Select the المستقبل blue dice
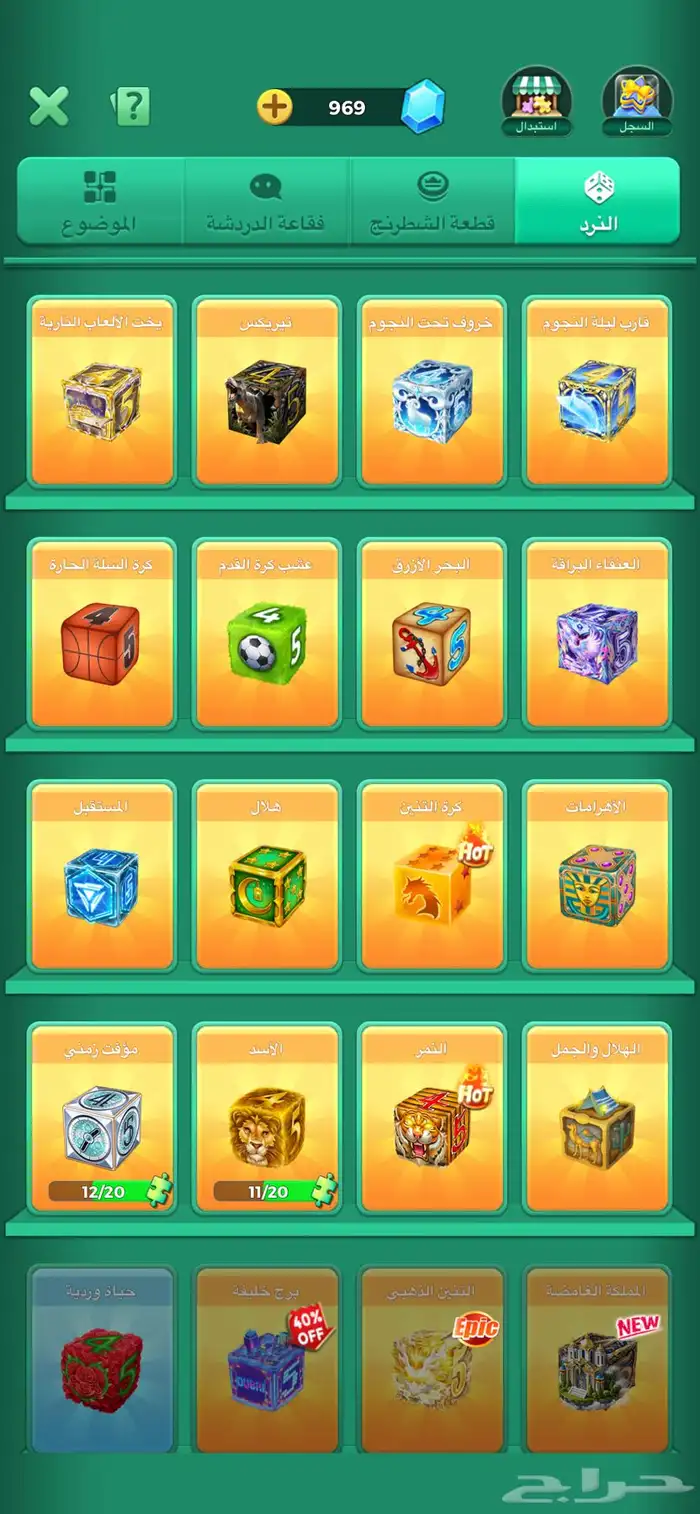 coord(101,876)
